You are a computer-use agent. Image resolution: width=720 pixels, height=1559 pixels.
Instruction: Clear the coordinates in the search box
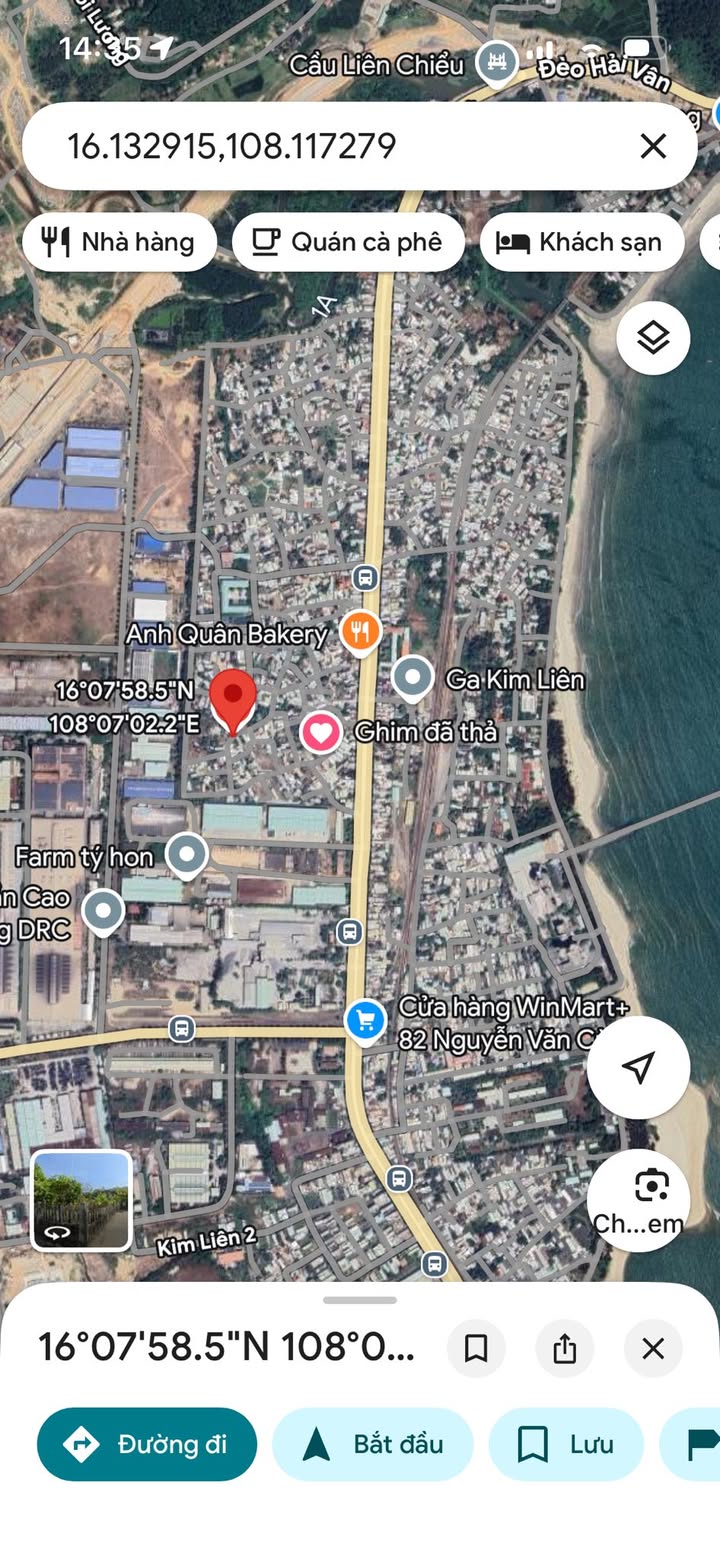653,147
